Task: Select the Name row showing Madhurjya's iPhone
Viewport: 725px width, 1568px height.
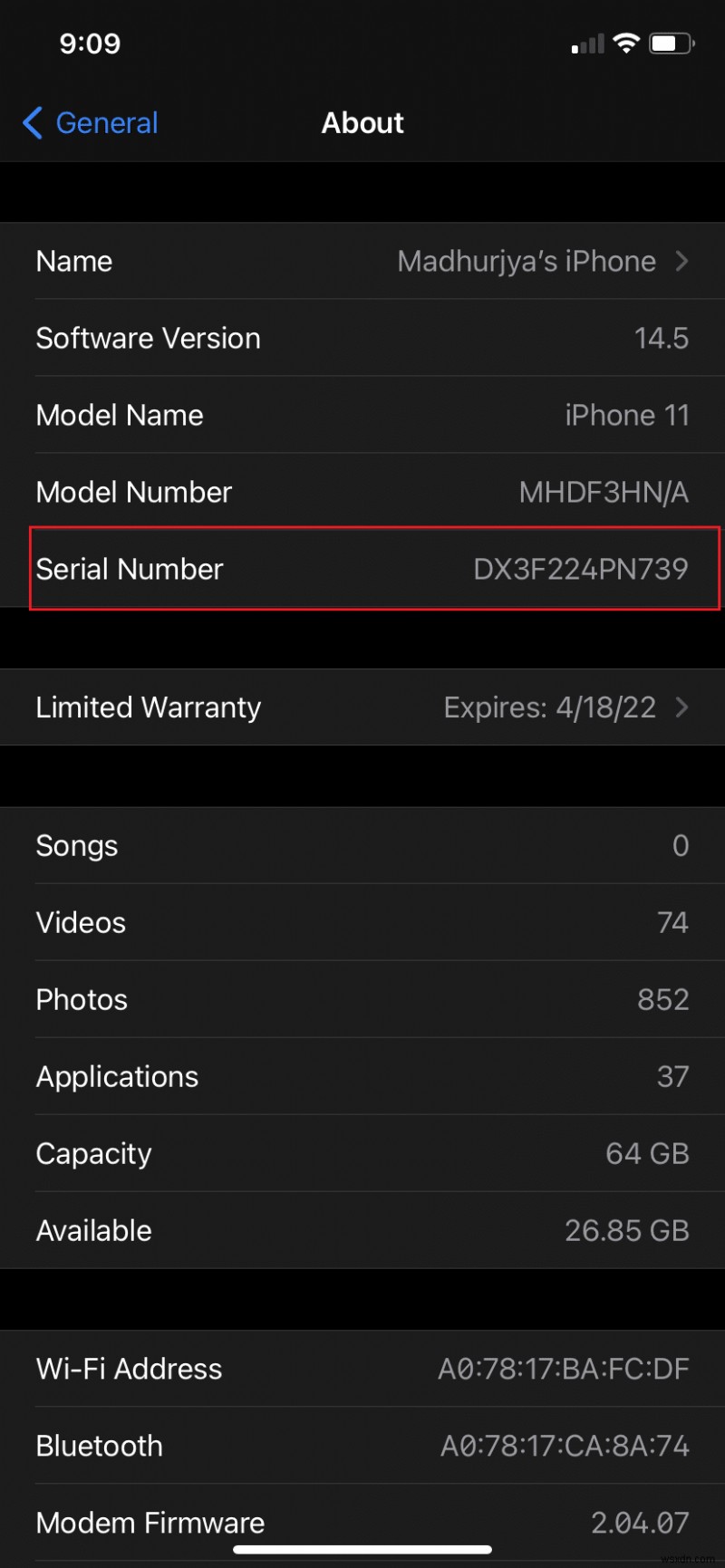Action: [362, 261]
